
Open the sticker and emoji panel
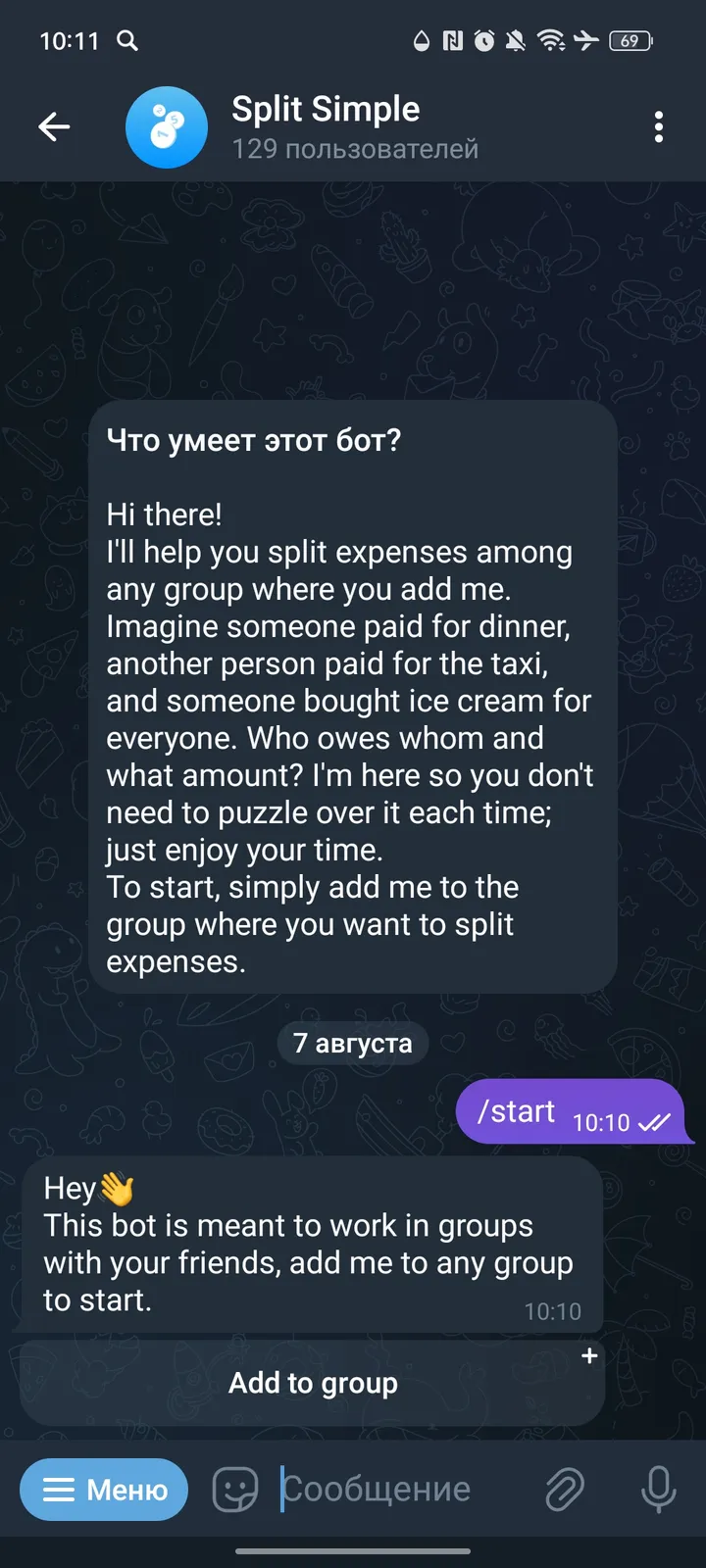pos(235,1490)
